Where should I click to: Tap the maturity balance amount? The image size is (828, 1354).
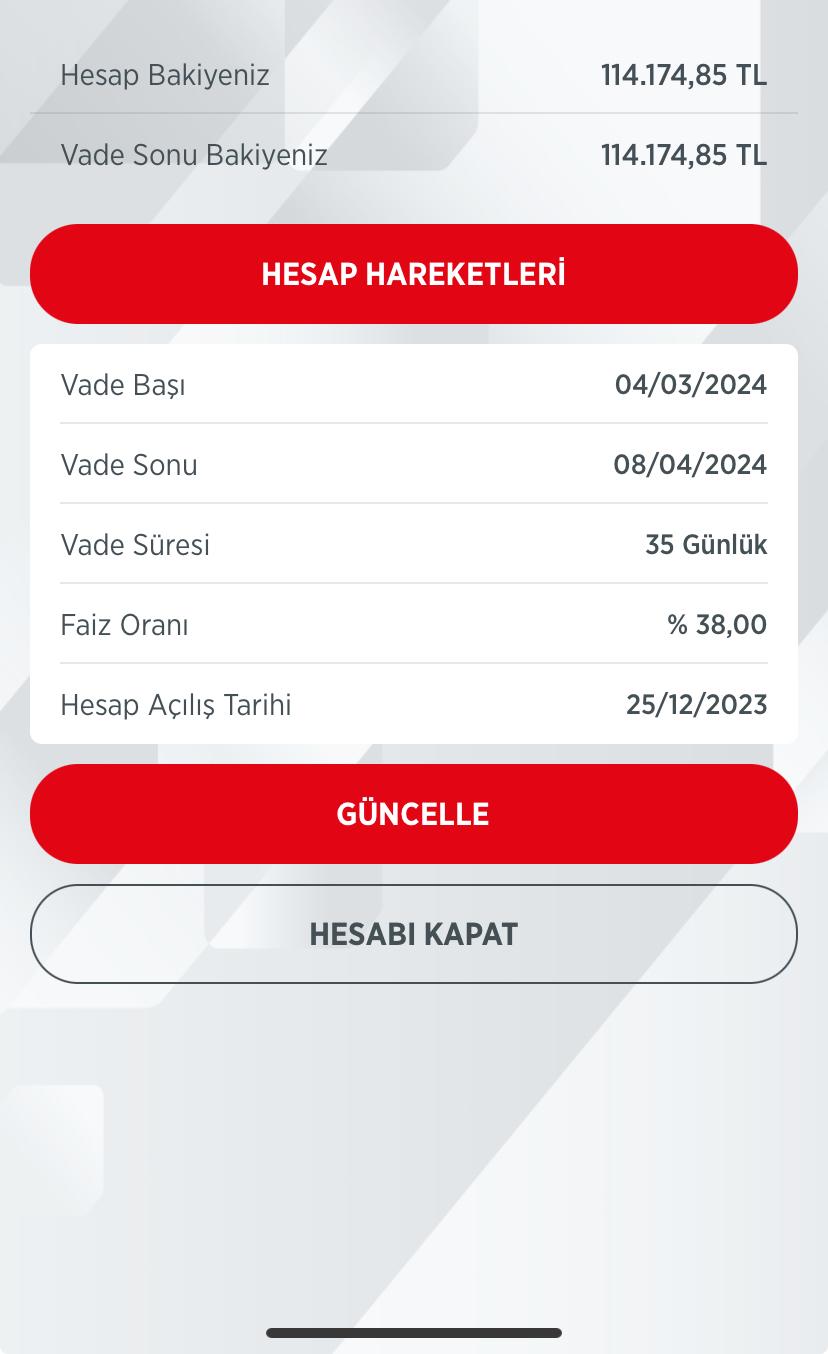point(684,155)
